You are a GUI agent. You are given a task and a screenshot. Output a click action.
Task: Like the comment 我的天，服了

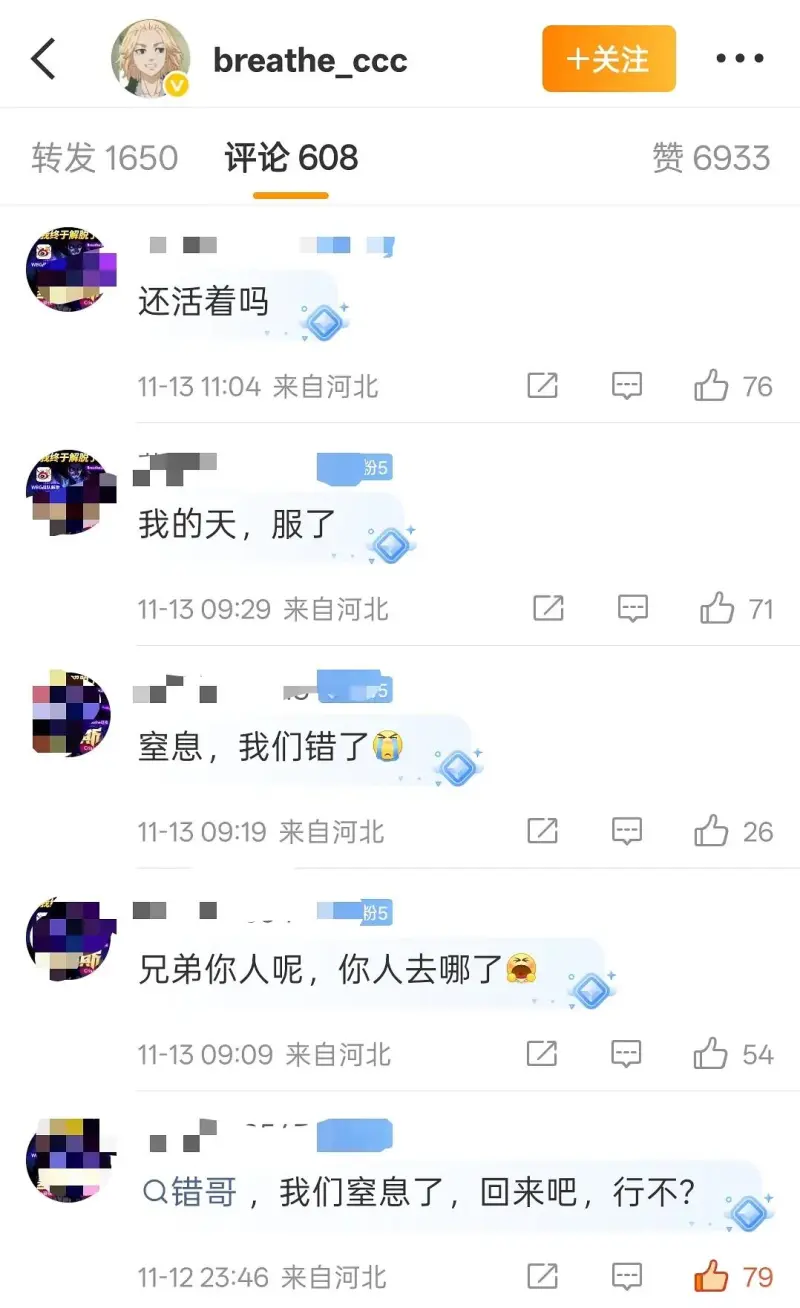[x=717, y=608]
